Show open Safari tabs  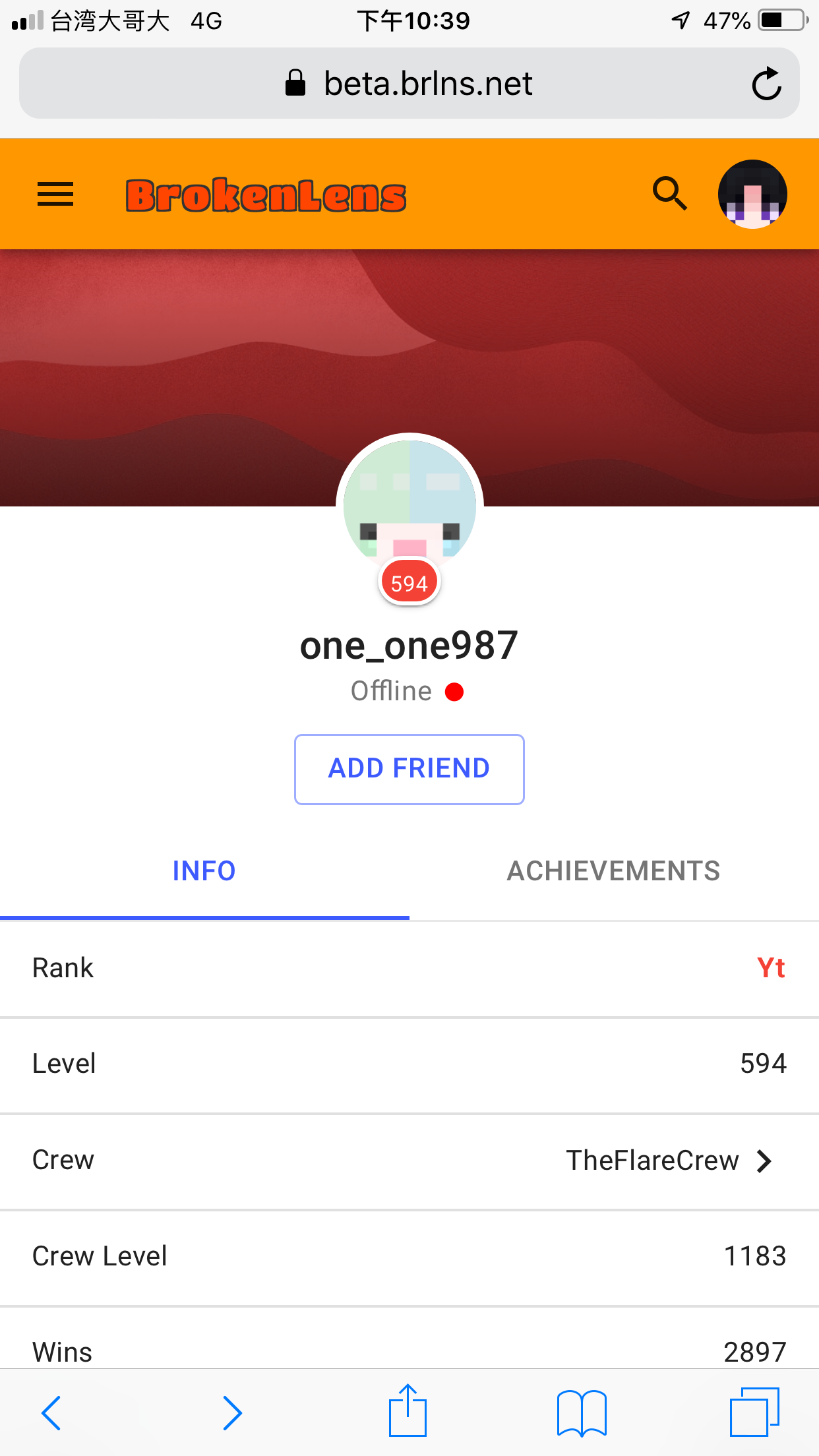coord(754,1412)
